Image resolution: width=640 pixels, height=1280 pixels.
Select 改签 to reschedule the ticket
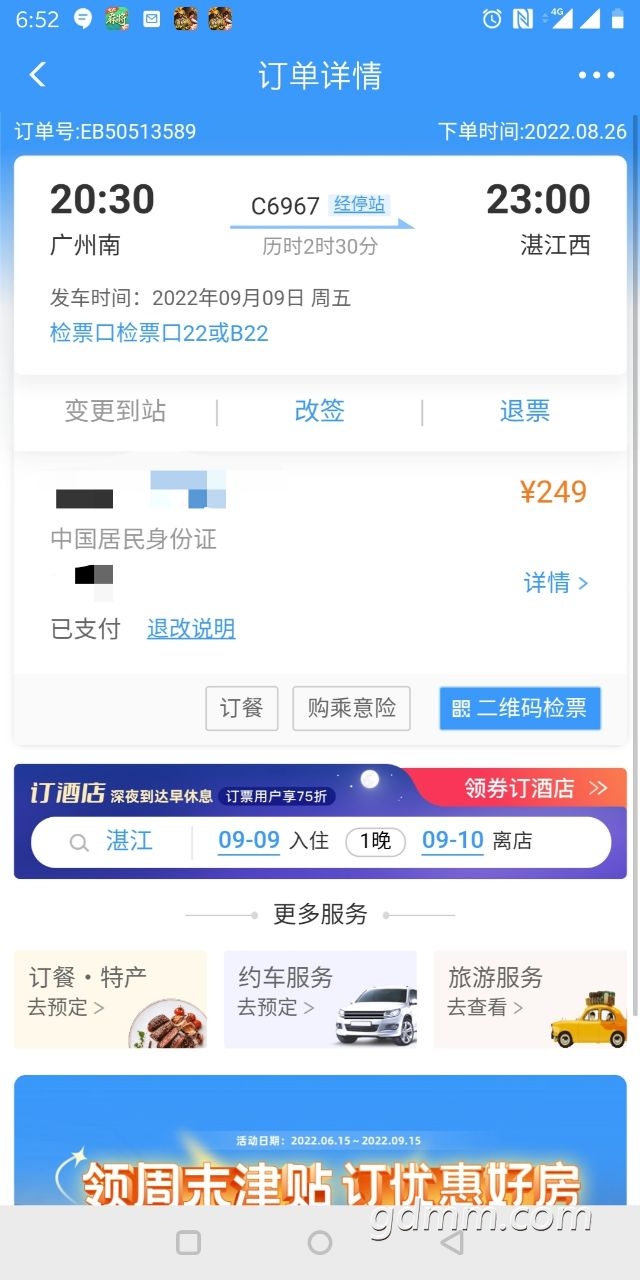coord(319,411)
